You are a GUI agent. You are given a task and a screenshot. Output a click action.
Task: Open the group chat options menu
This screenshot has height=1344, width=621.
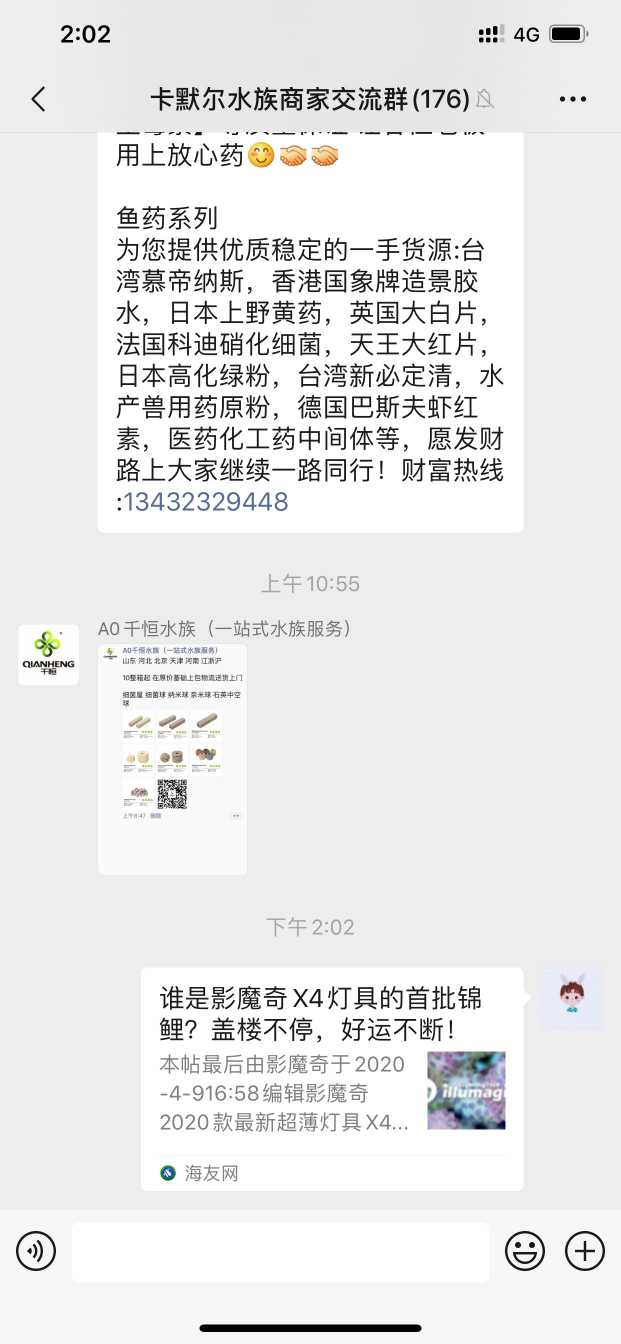572,99
